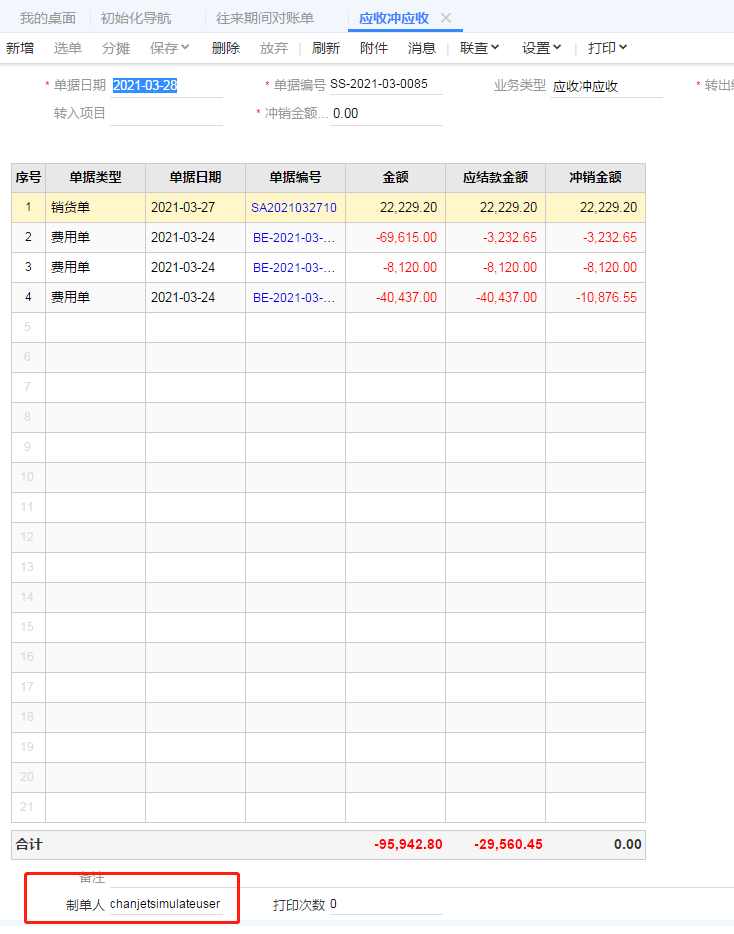Tap the 冲销金额 input field
The image size is (734, 934).
(386, 114)
